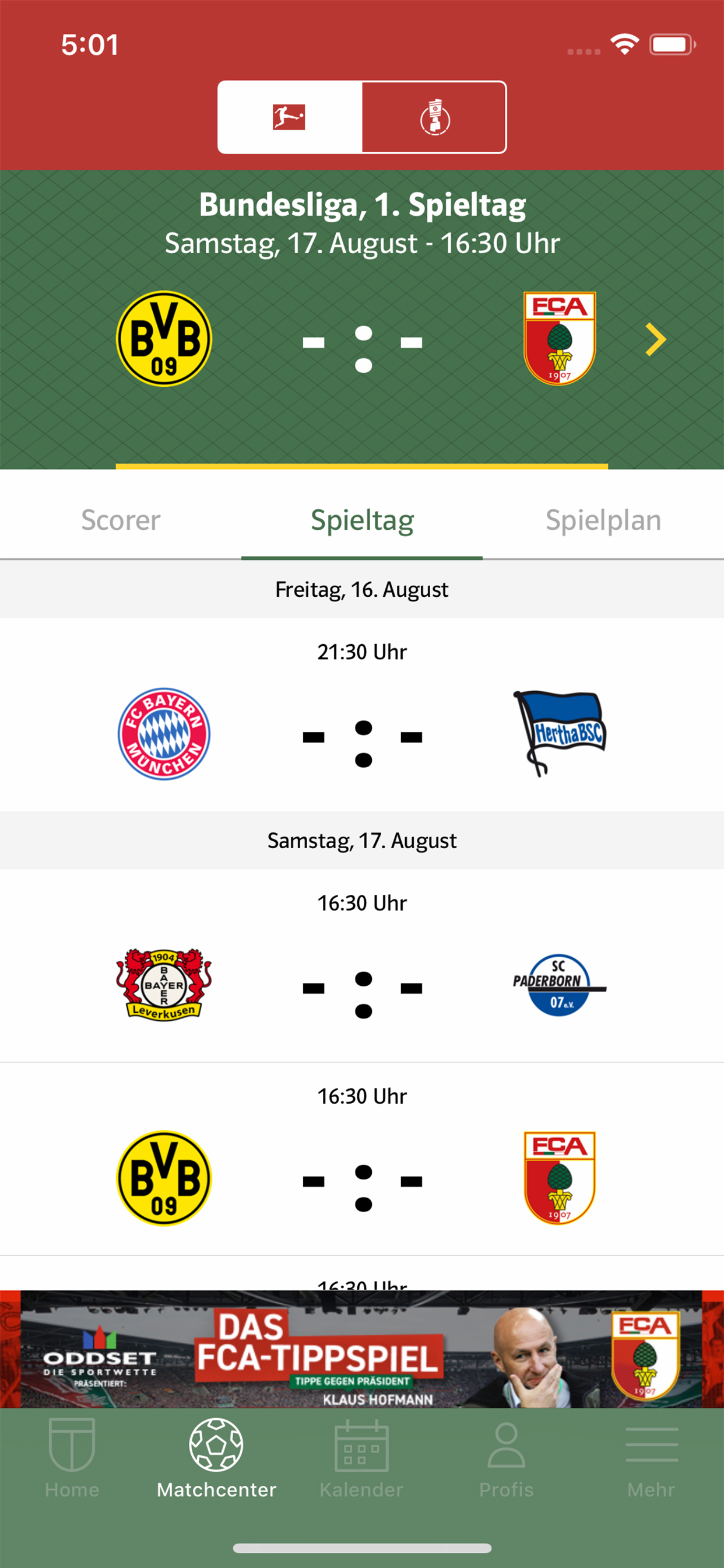
Task: Show the next featured match
Action: tap(655, 339)
